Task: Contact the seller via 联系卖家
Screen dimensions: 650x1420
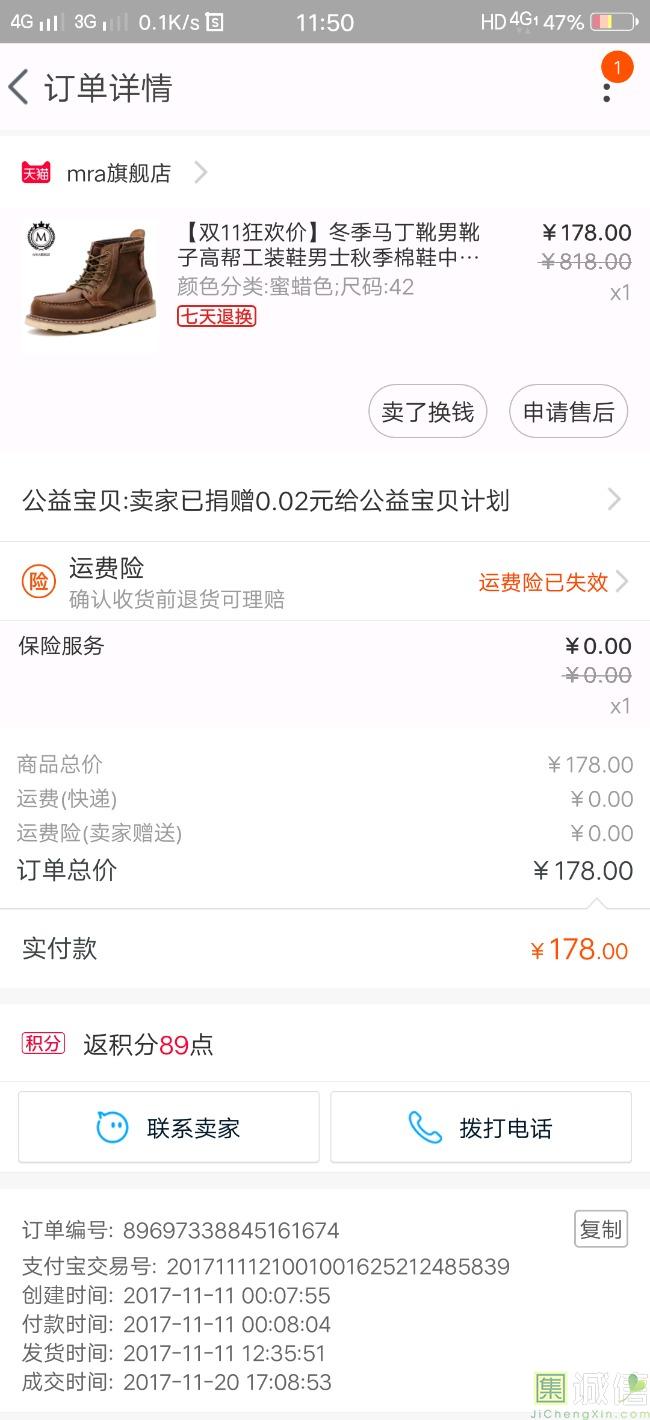Action: coord(169,1127)
